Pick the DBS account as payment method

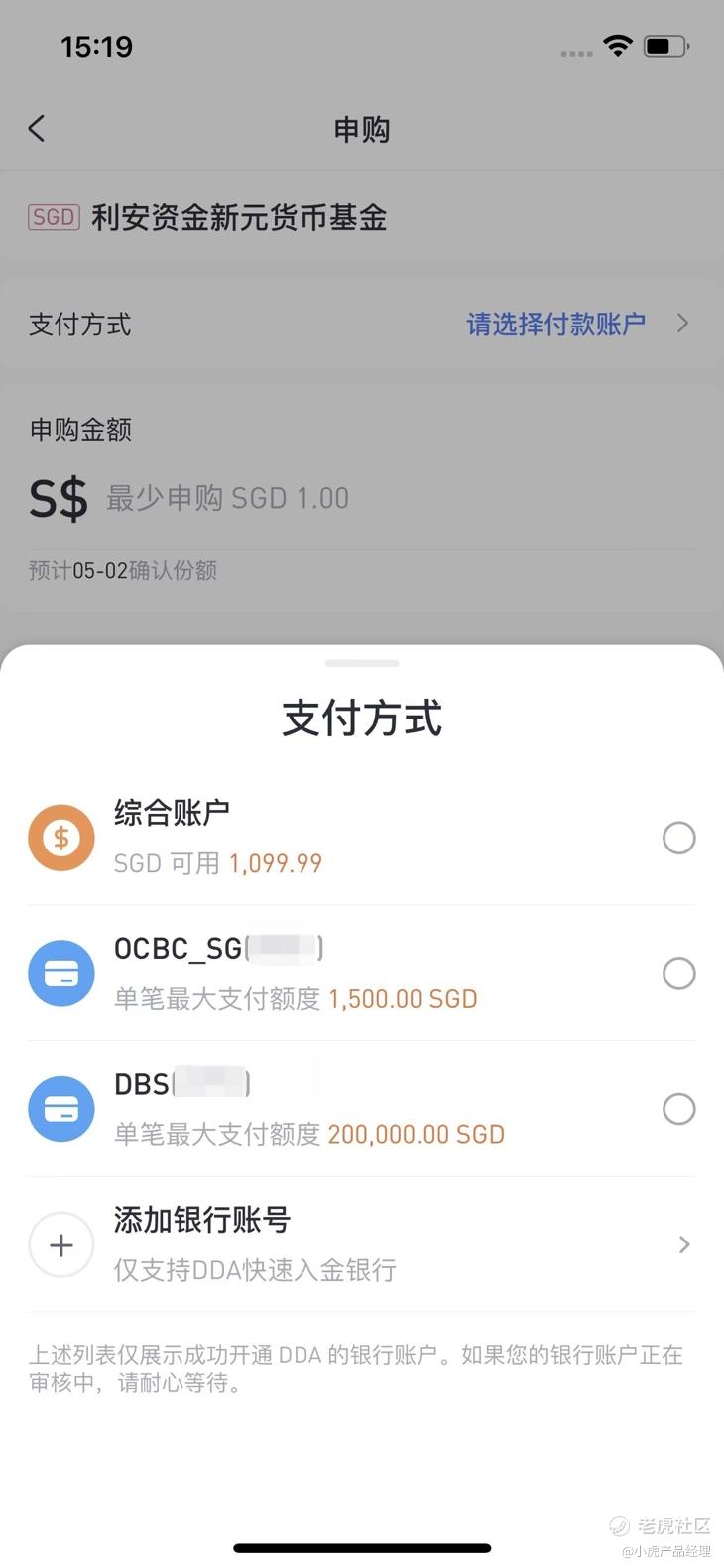[x=362, y=1109]
